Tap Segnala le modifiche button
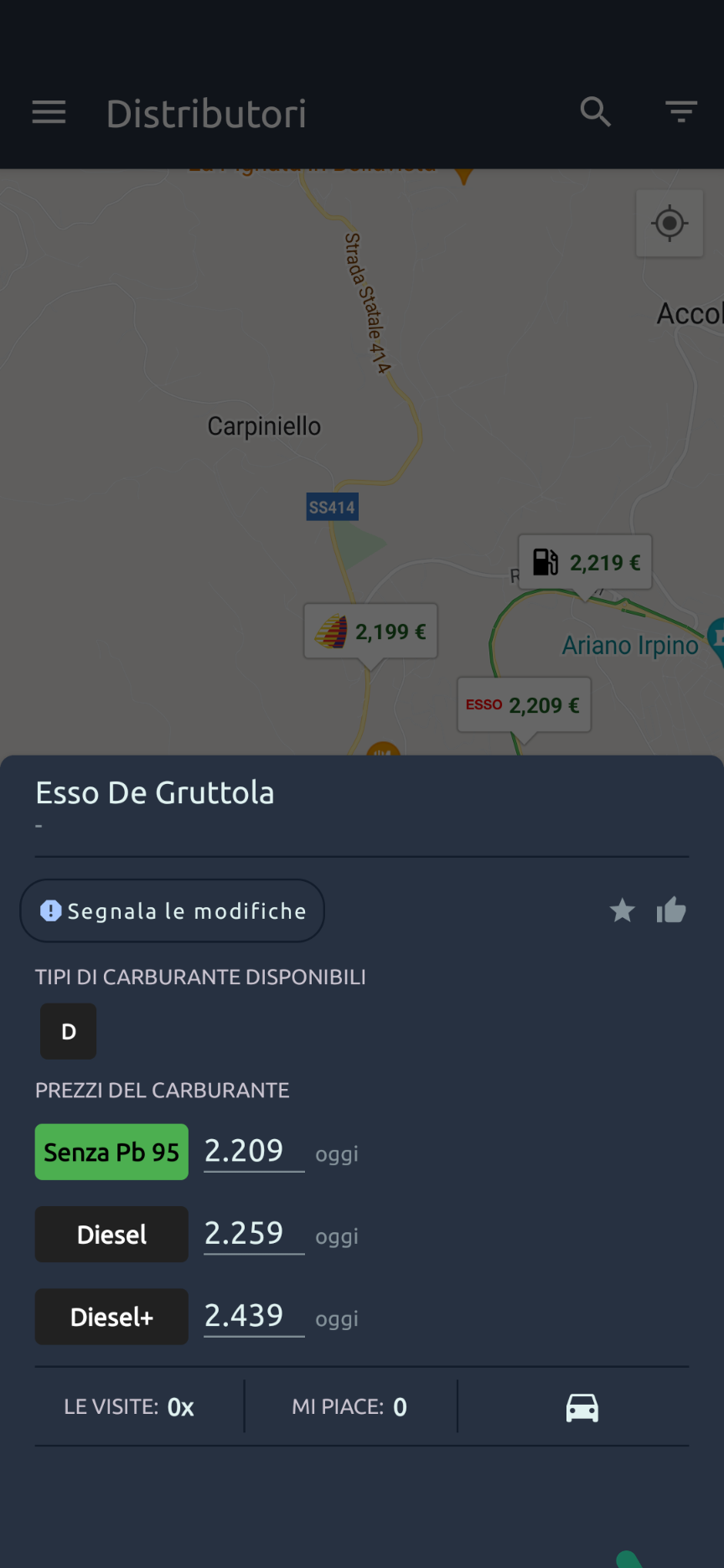 (173, 910)
